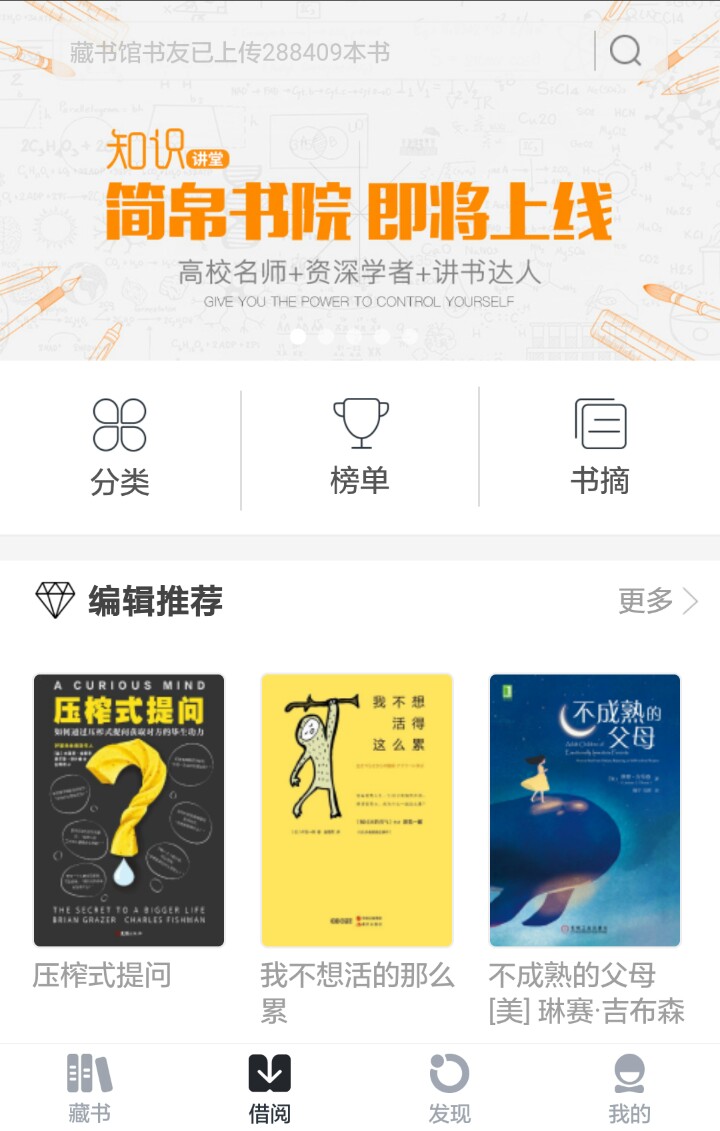Viewport: 720px width, 1131px height.
Task: Open the 分类 categories section
Action: (120, 447)
